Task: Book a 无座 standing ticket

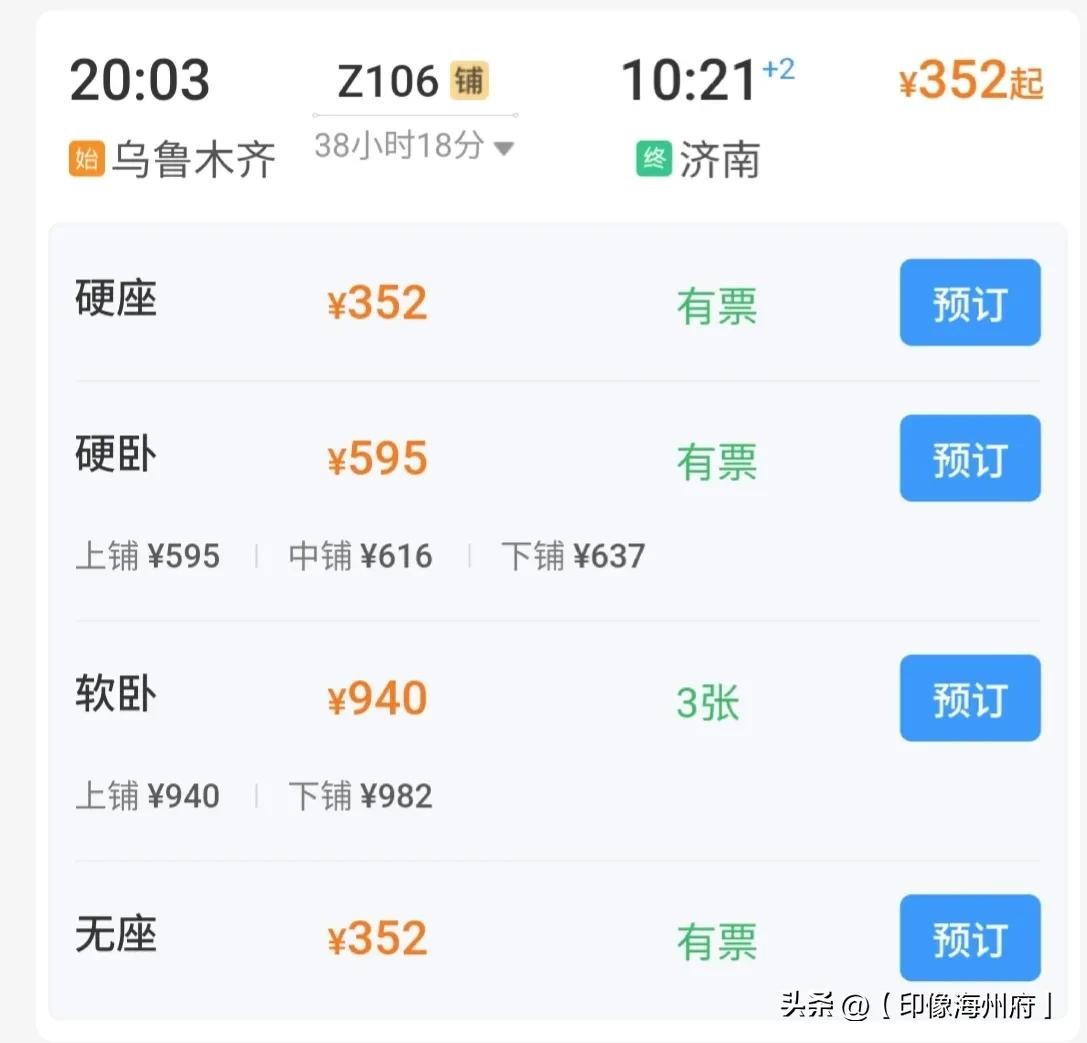Action: point(969,938)
